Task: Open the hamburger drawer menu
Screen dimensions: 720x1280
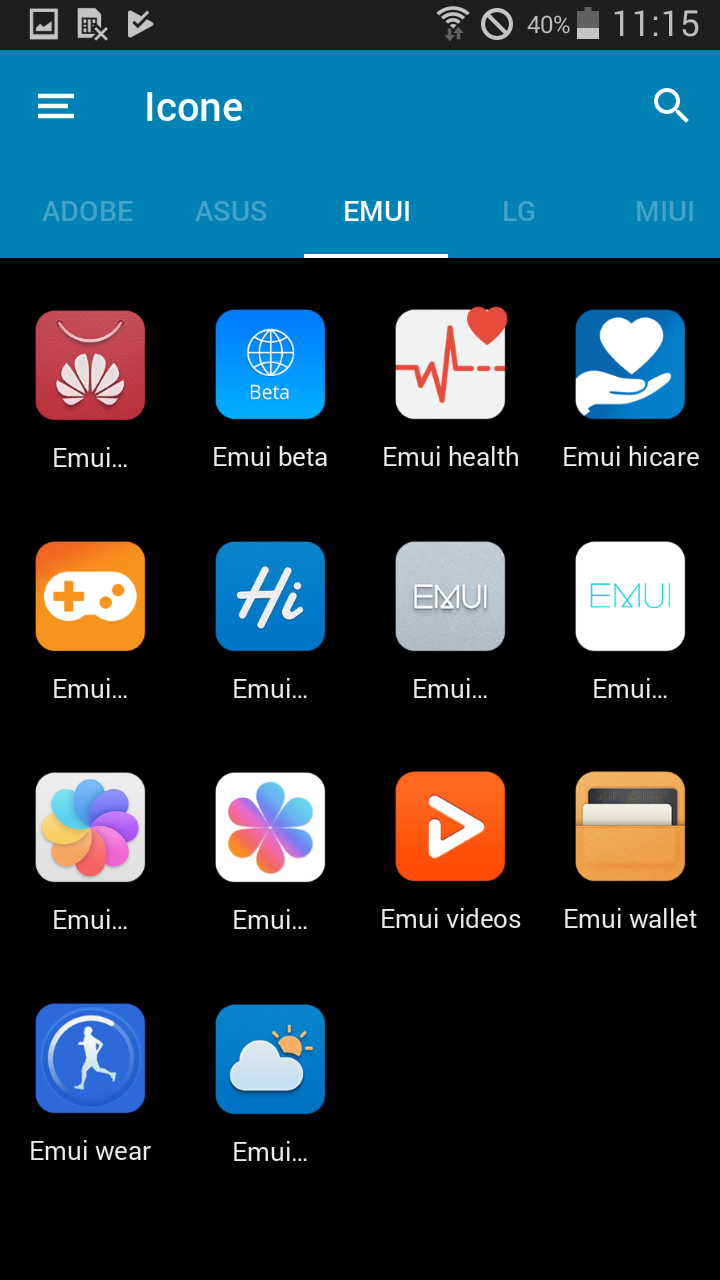Action: 56,107
